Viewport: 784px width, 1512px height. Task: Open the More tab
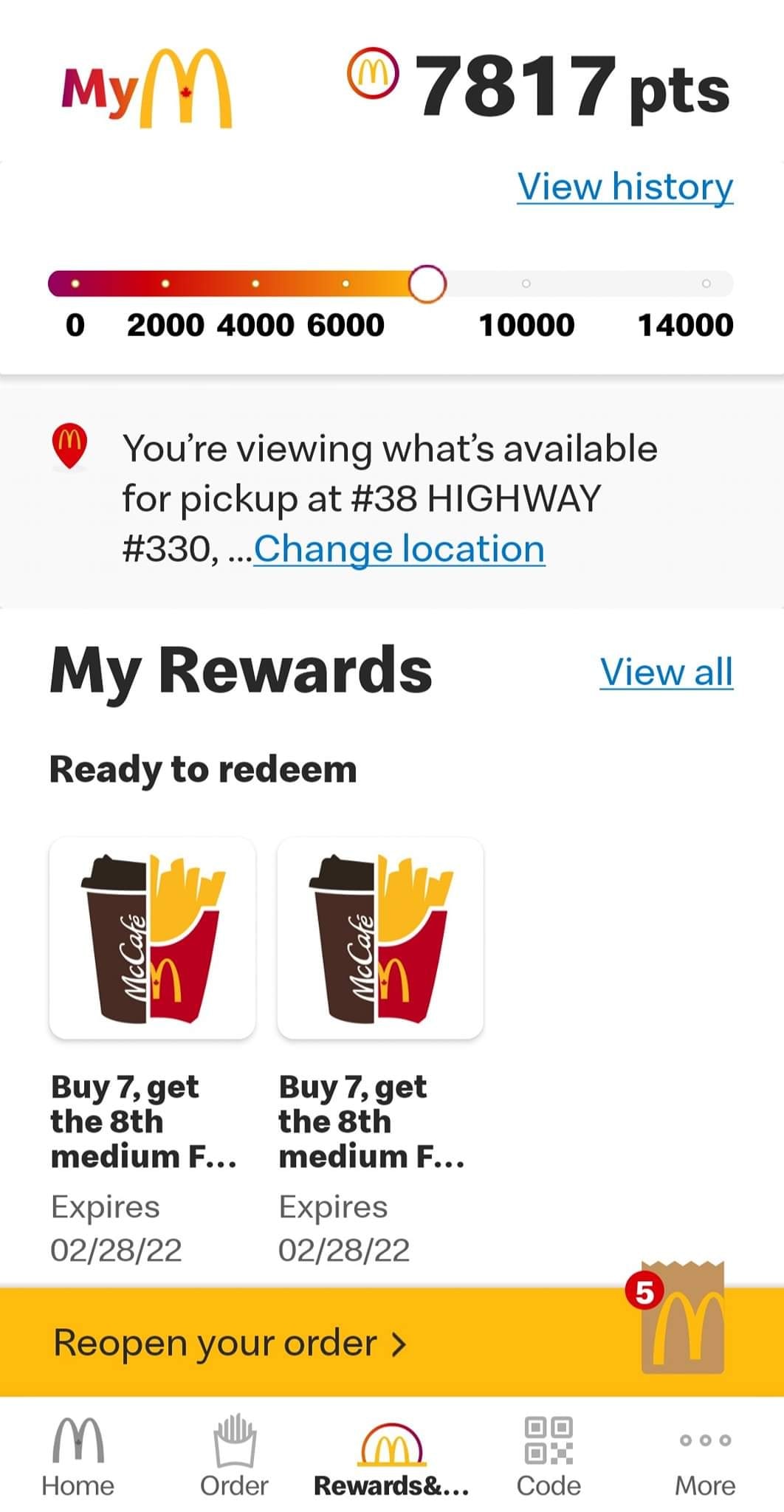pyautogui.click(x=705, y=1456)
